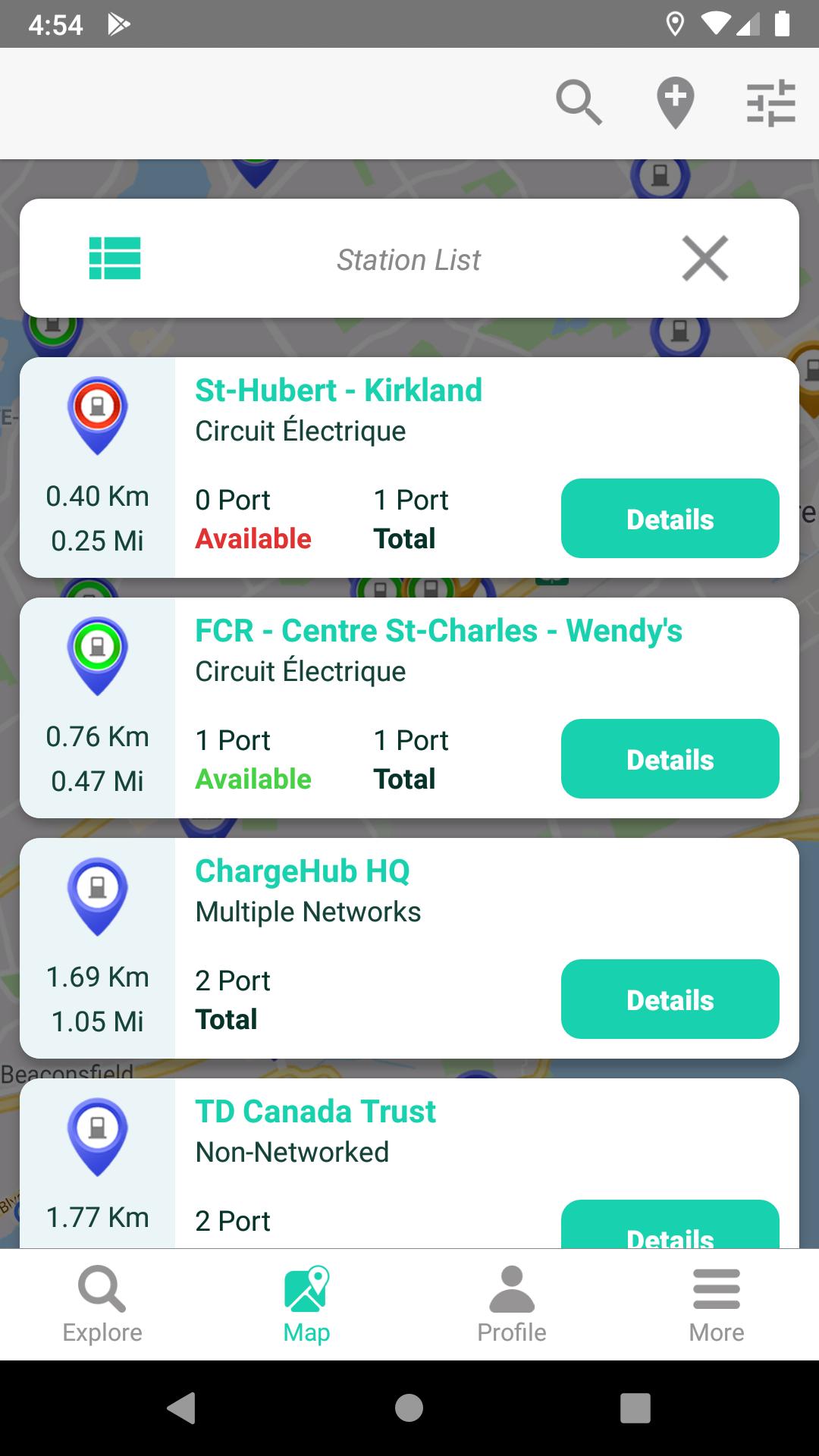View Details for St-Hubert - Kirkland
The height and width of the screenshot is (1456, 819).
670,519
